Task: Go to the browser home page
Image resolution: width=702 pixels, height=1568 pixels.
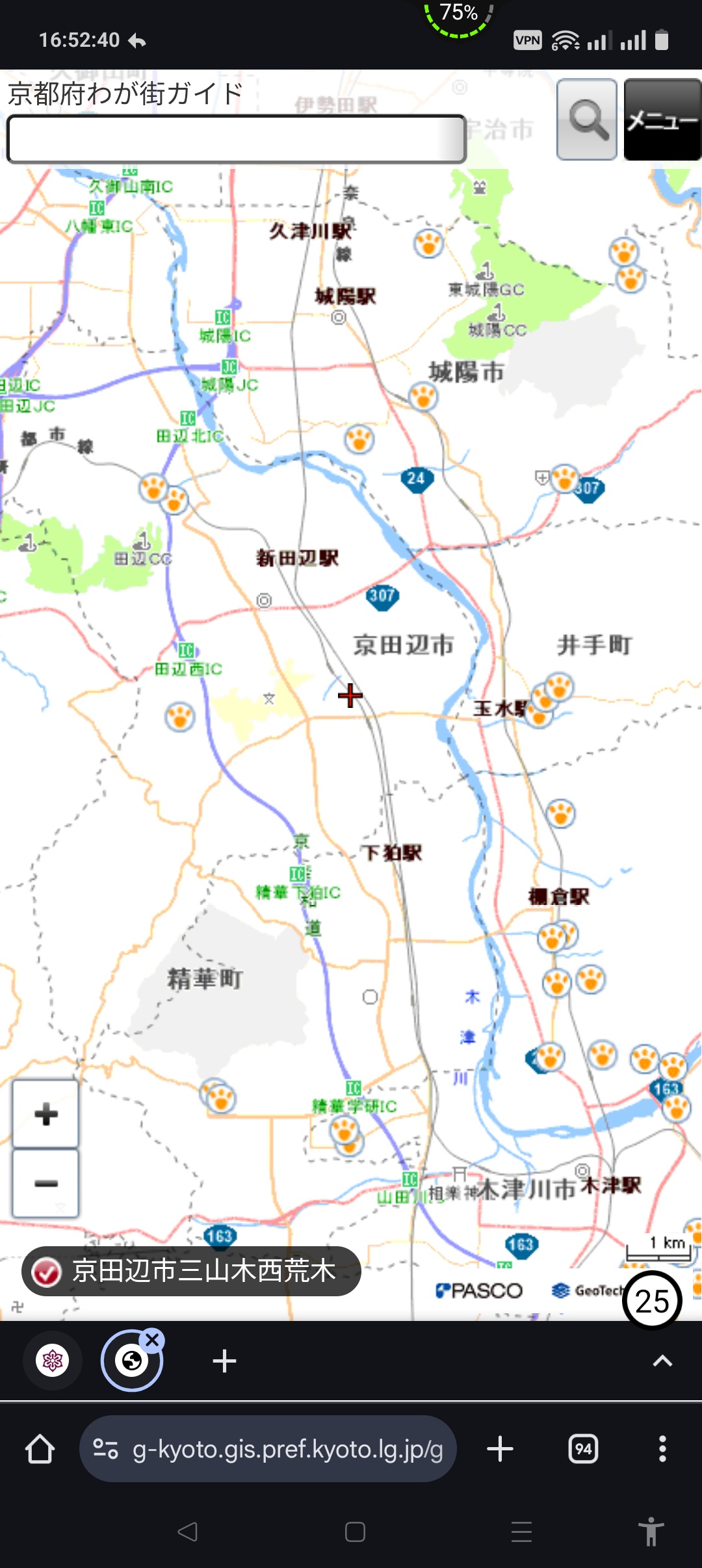Action: [x=40, y=1449]
